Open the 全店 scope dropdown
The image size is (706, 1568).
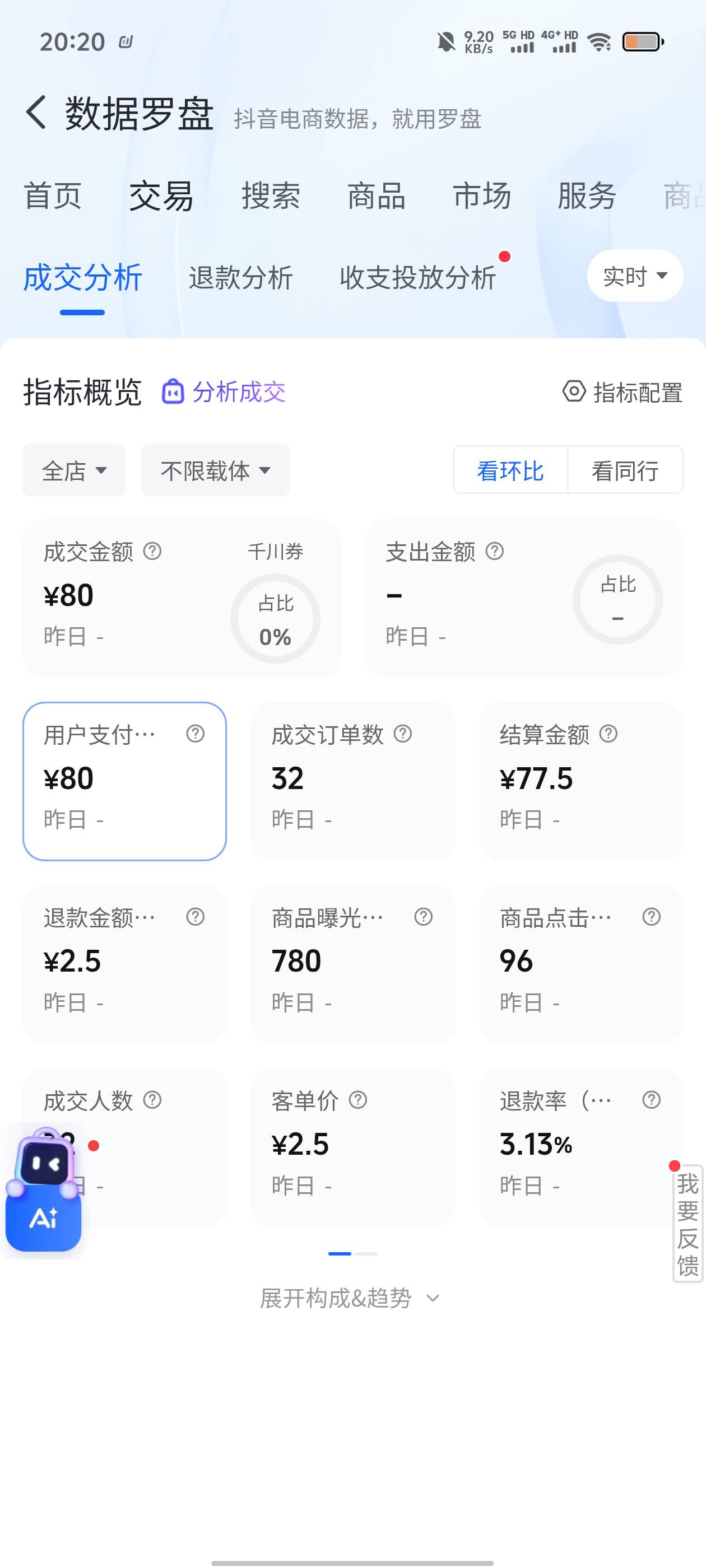(x=75, y=470)
